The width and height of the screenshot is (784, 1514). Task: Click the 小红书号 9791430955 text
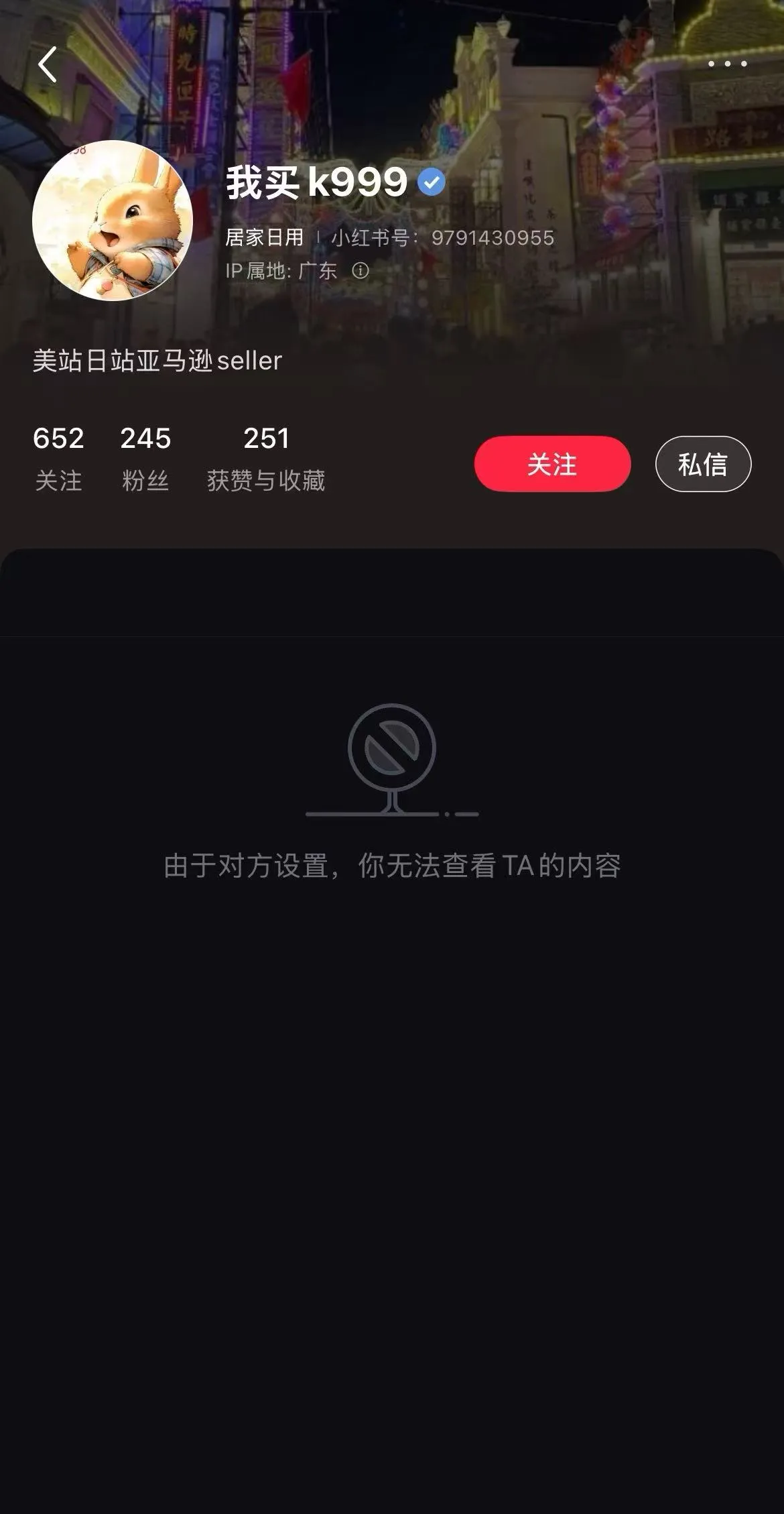click(439, 237)
